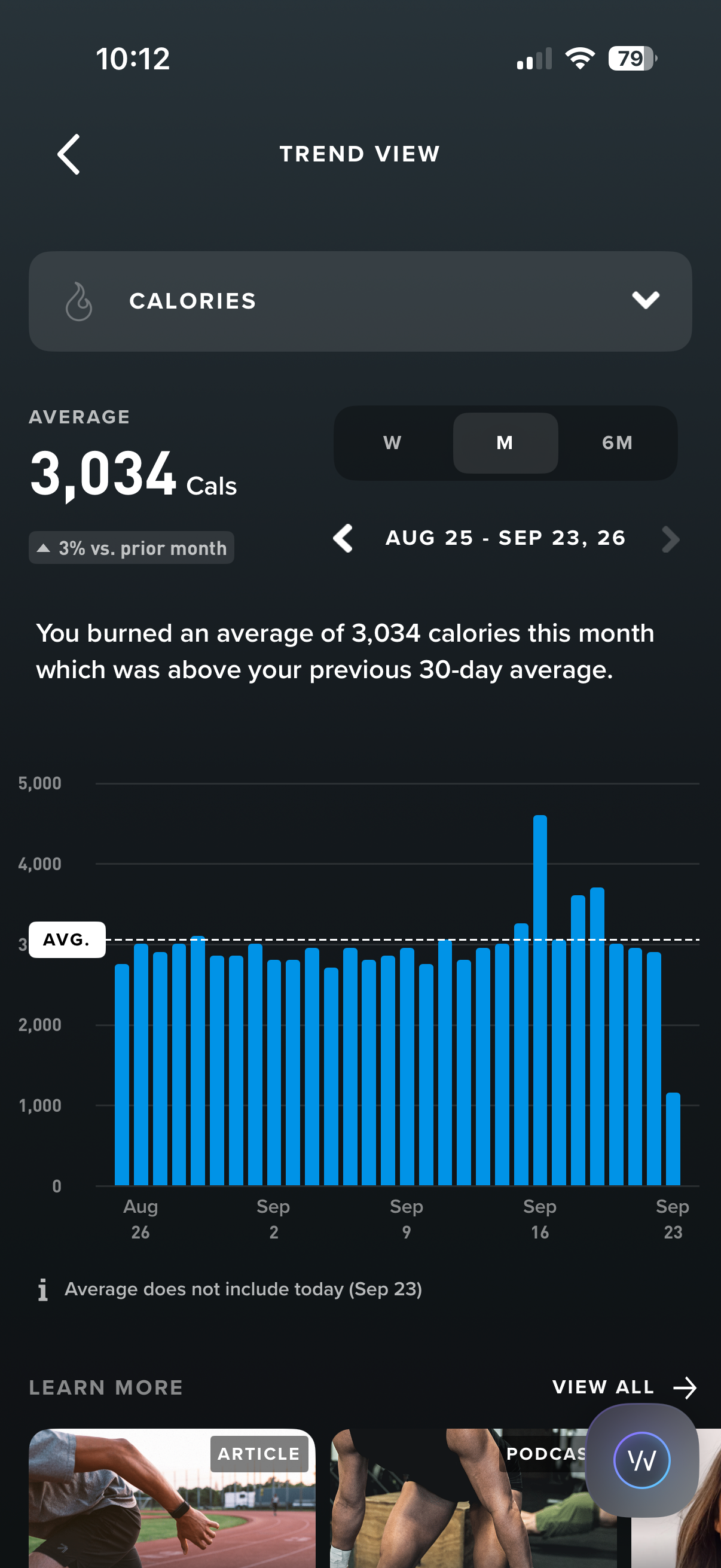Select the M monthly view
721x1568 pixels.
click(505, 443)
